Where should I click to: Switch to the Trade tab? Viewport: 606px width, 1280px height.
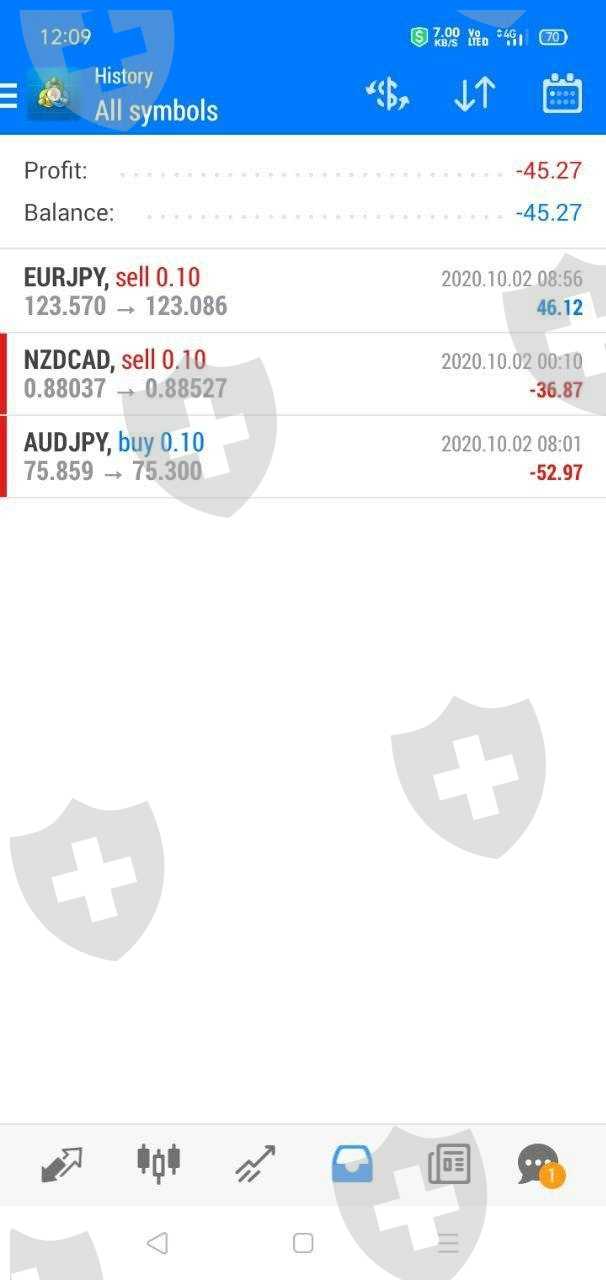tap(255, 1164)
